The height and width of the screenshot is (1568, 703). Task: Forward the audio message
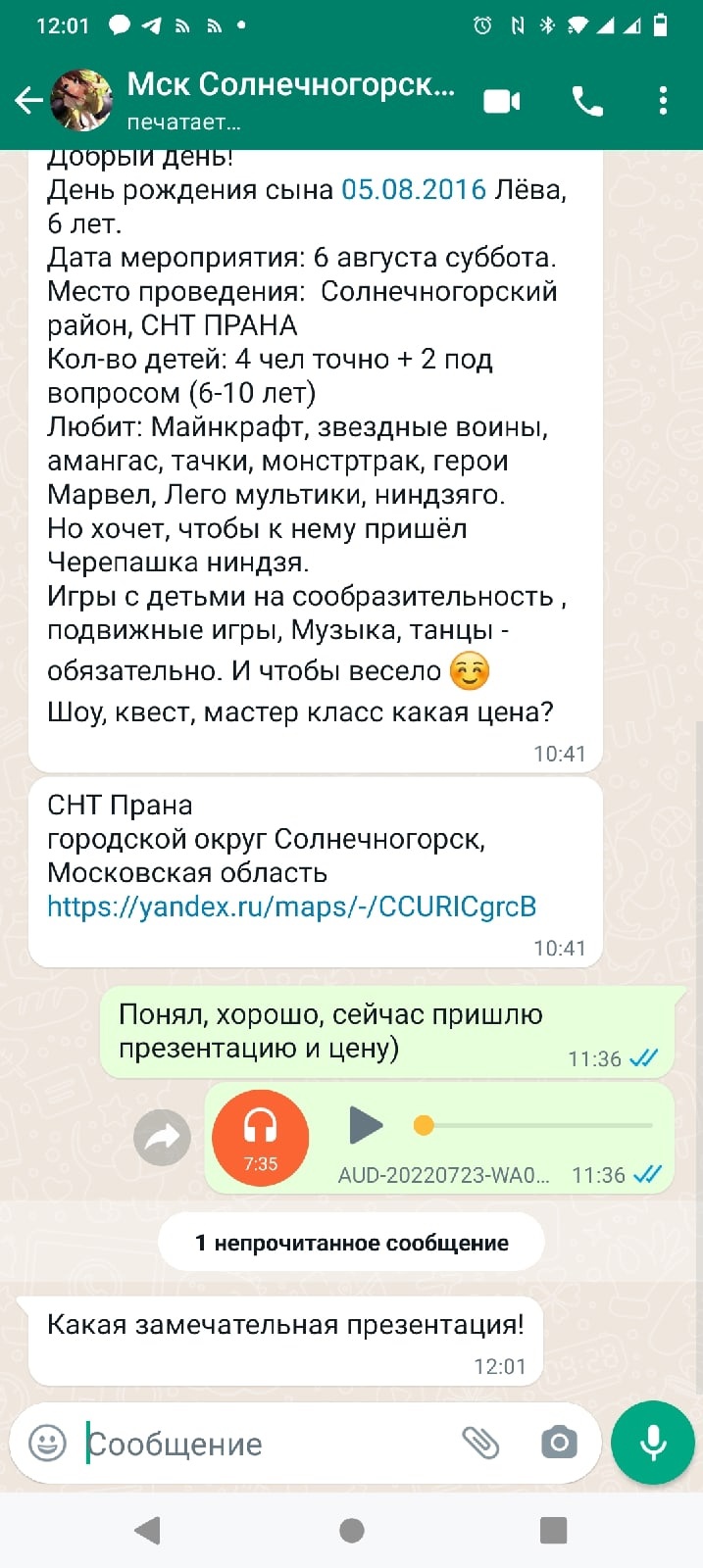point(162,1138)
